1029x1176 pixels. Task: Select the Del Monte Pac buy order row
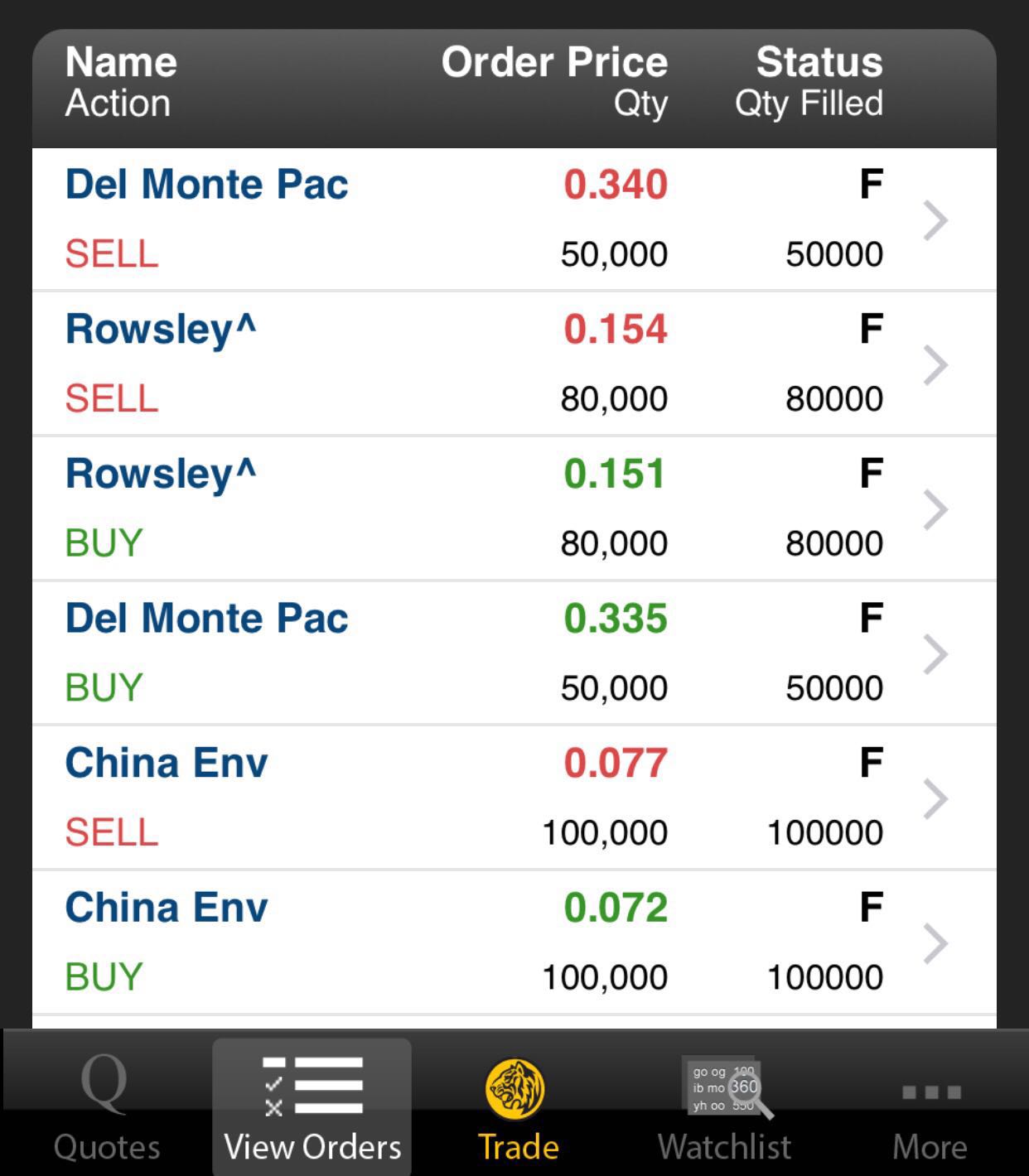coord(414,653)
